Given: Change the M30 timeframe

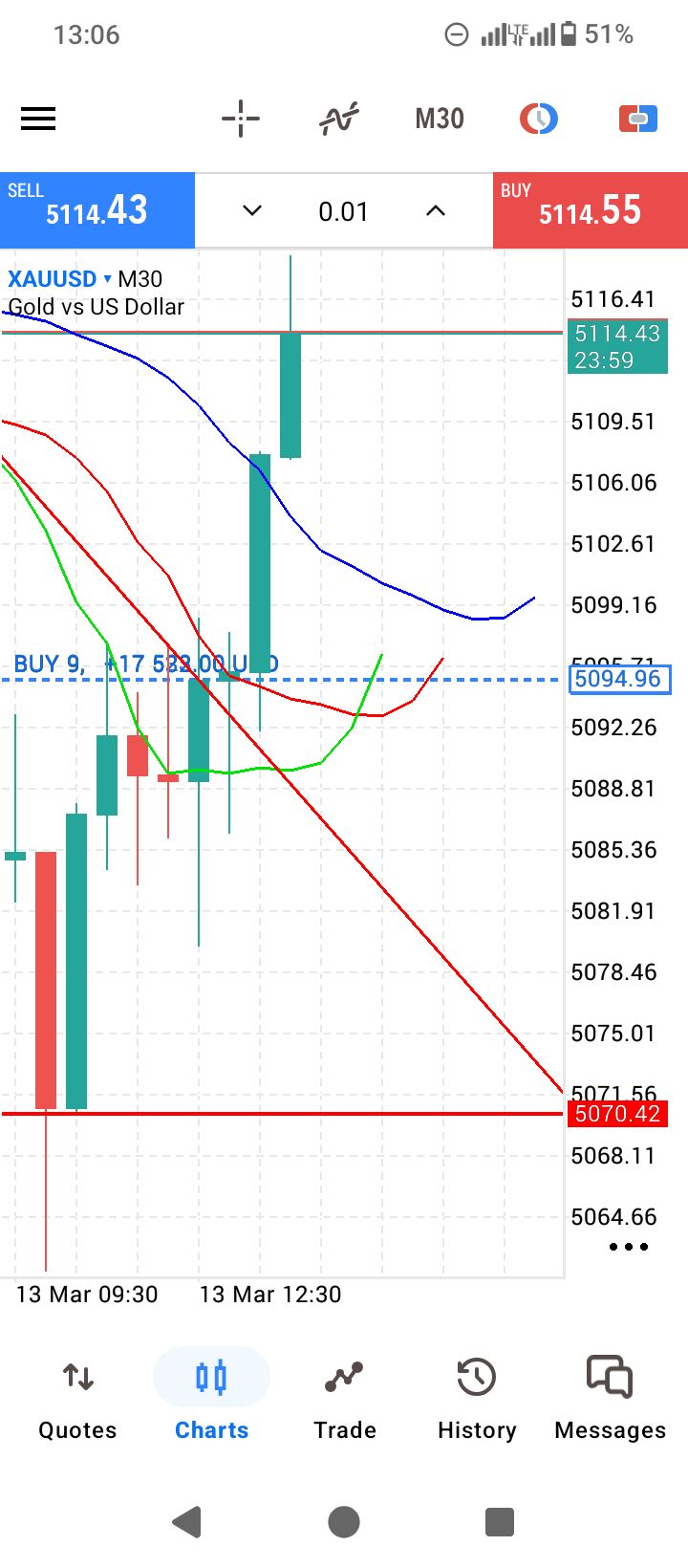Looking at the screenshot, I should (440, 119).
